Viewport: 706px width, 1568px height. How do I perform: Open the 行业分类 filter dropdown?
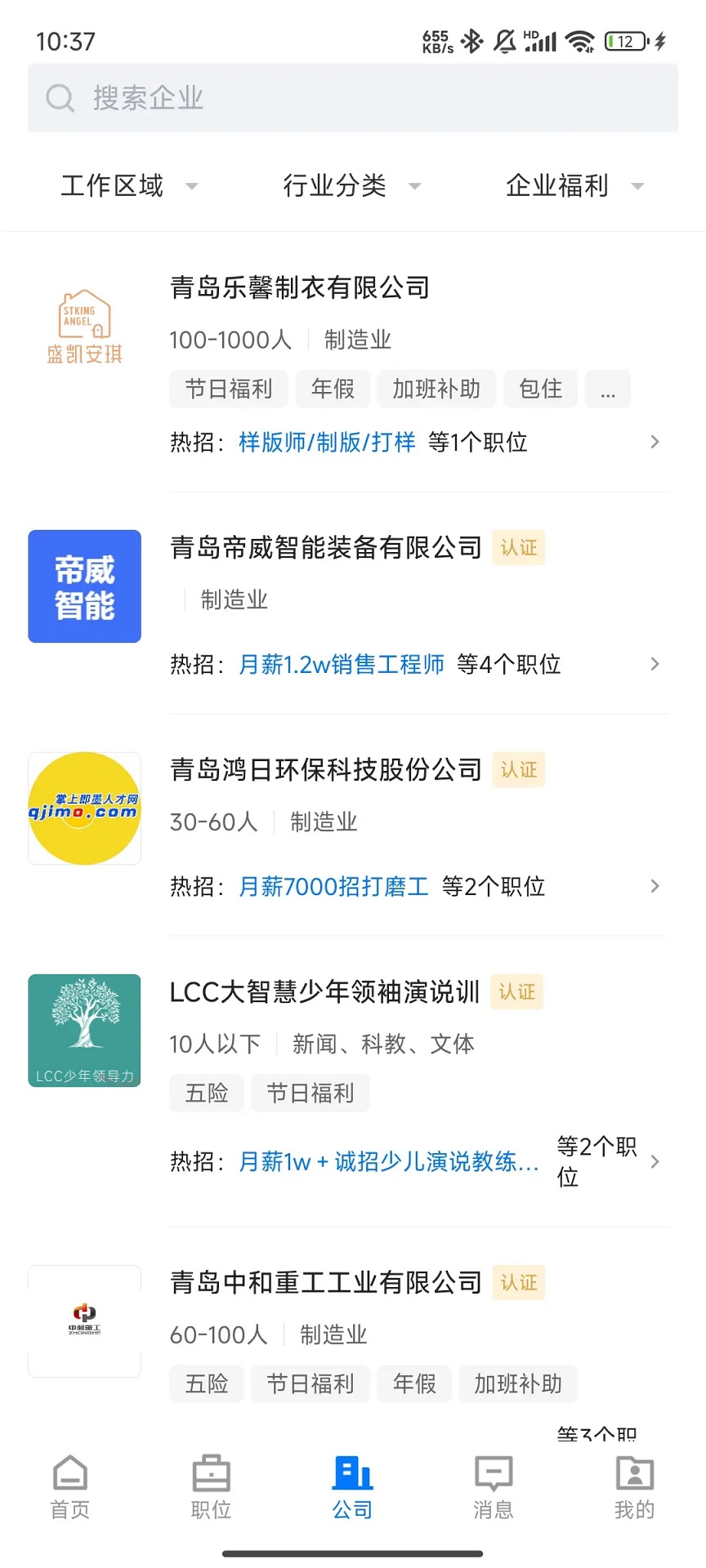350,185
